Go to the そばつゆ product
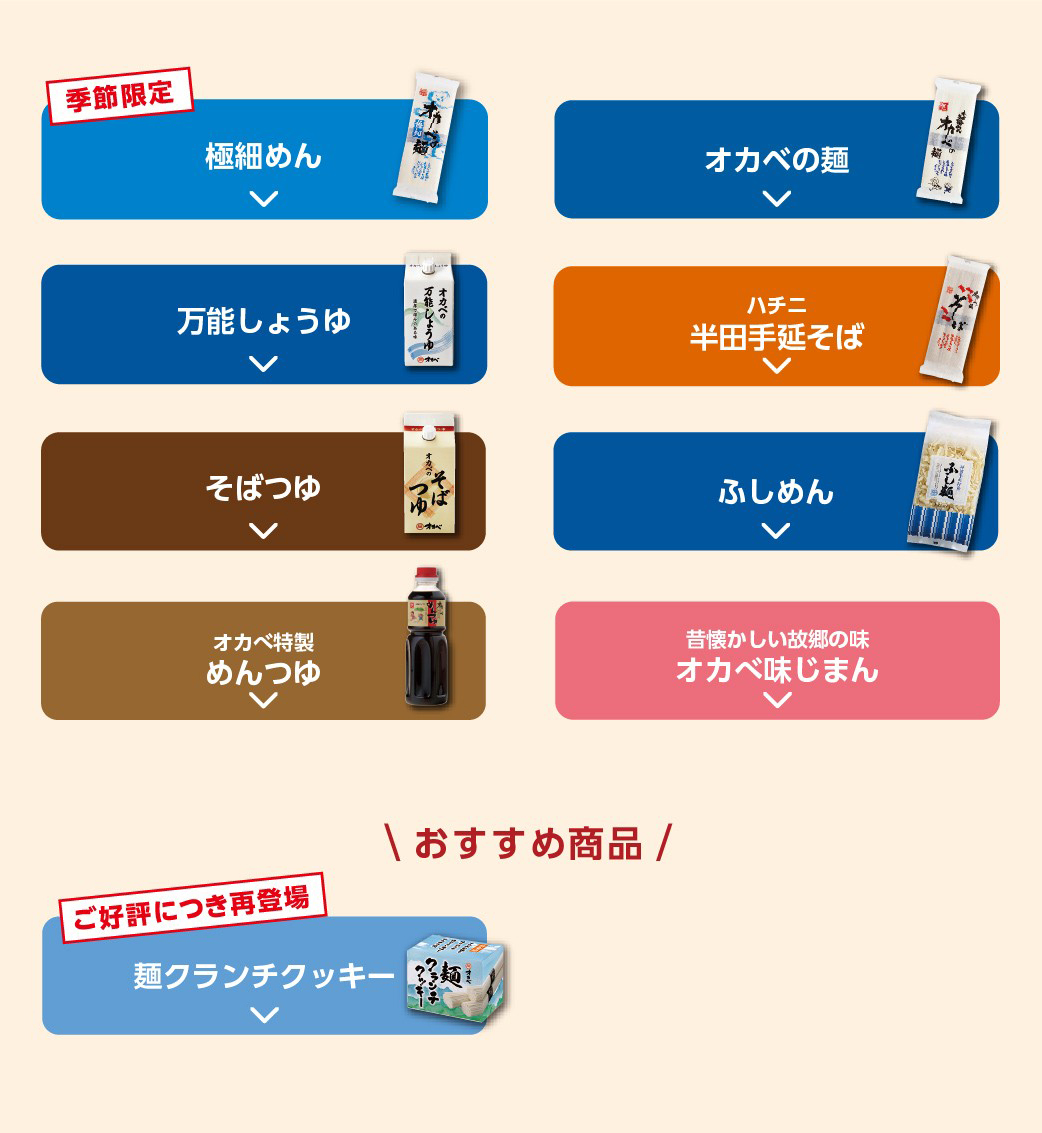 coord(263,491)
